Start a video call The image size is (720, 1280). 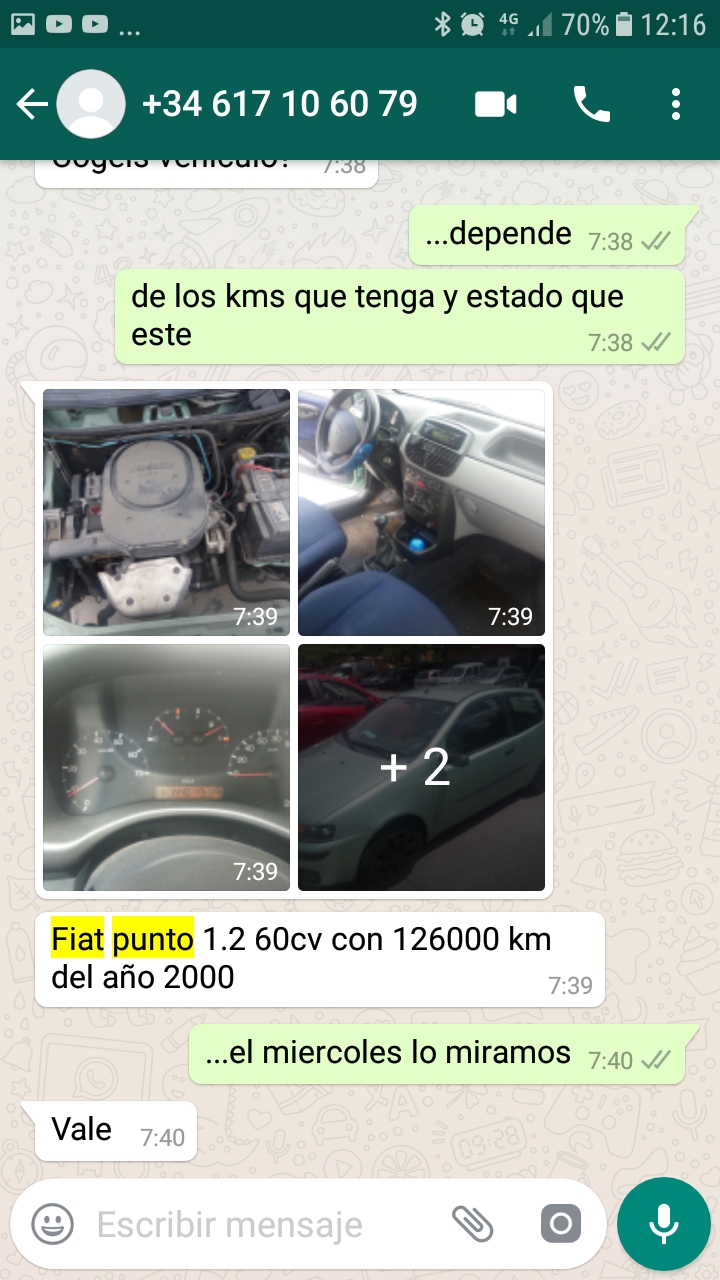496,104
